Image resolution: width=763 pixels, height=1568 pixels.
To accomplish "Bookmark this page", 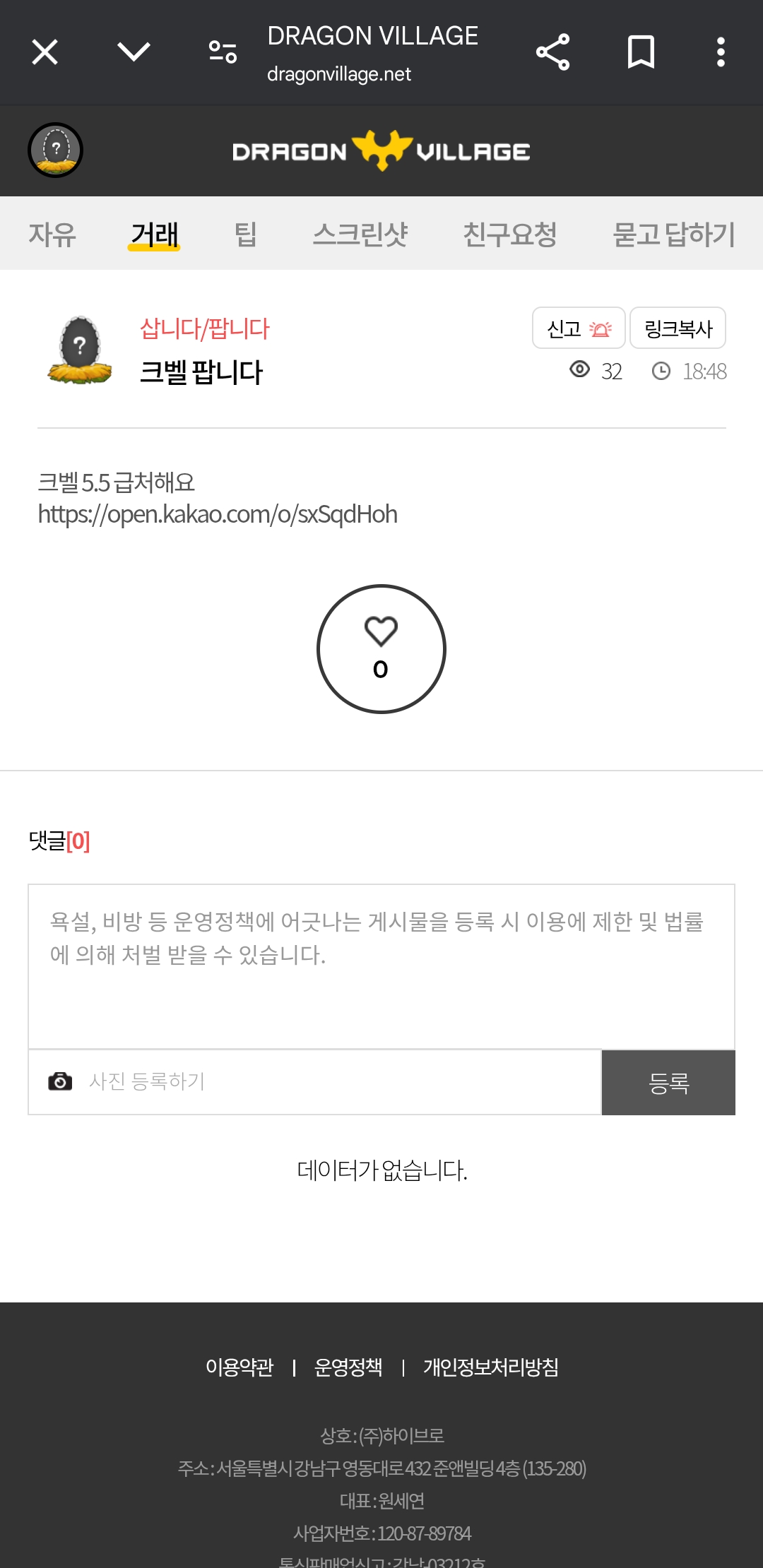I will 641,52.
